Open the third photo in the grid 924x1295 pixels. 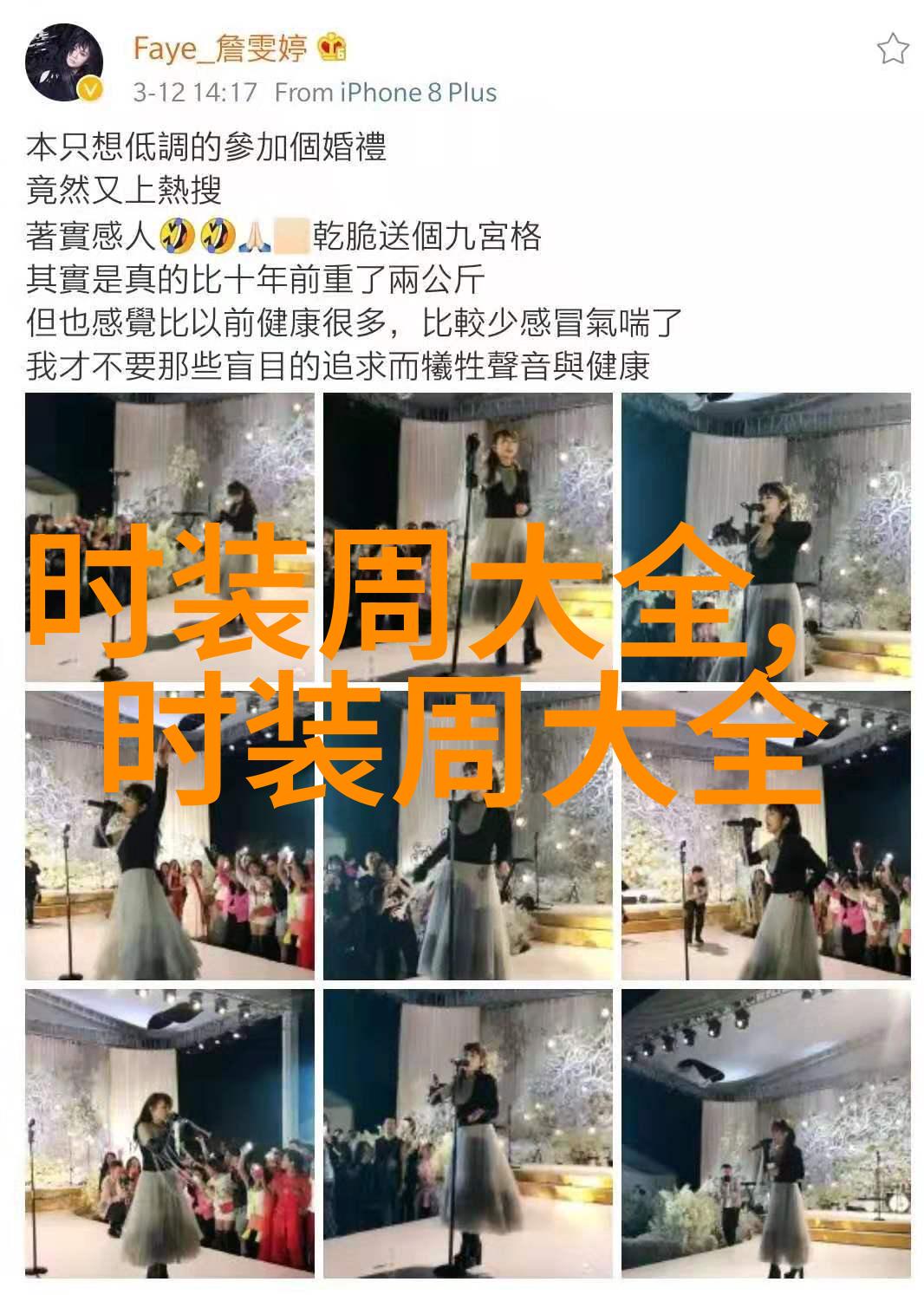766,537
